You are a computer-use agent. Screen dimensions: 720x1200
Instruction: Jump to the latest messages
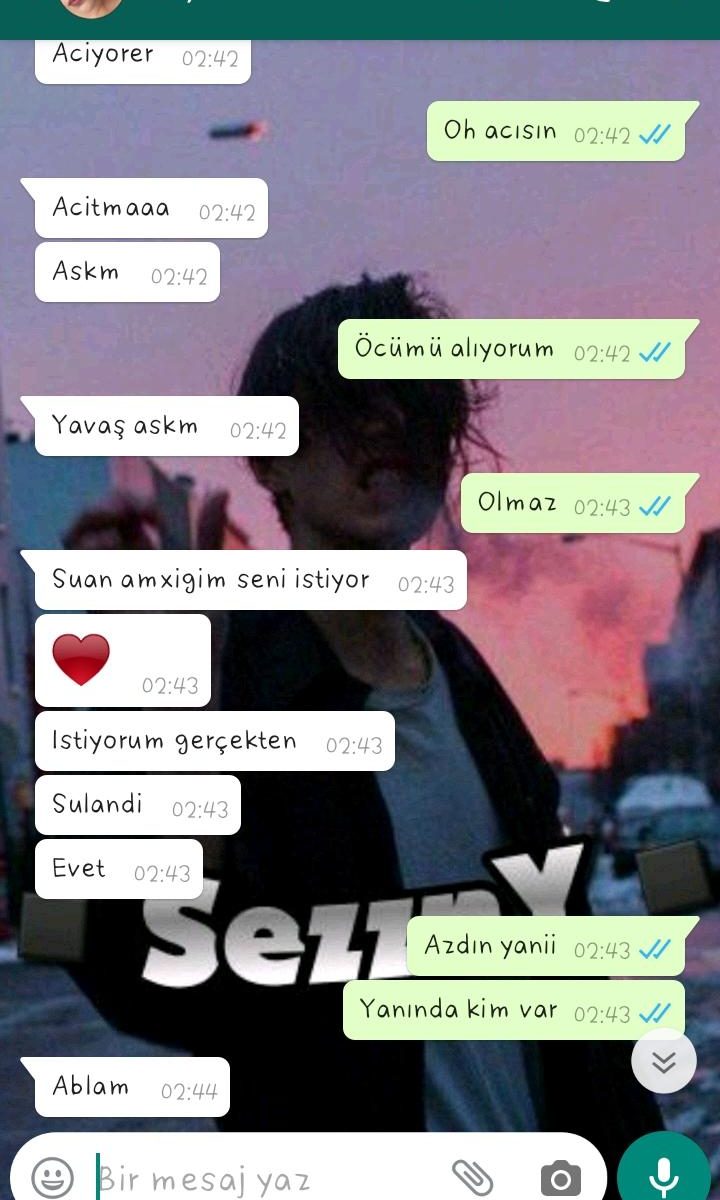pos(664,1060)
